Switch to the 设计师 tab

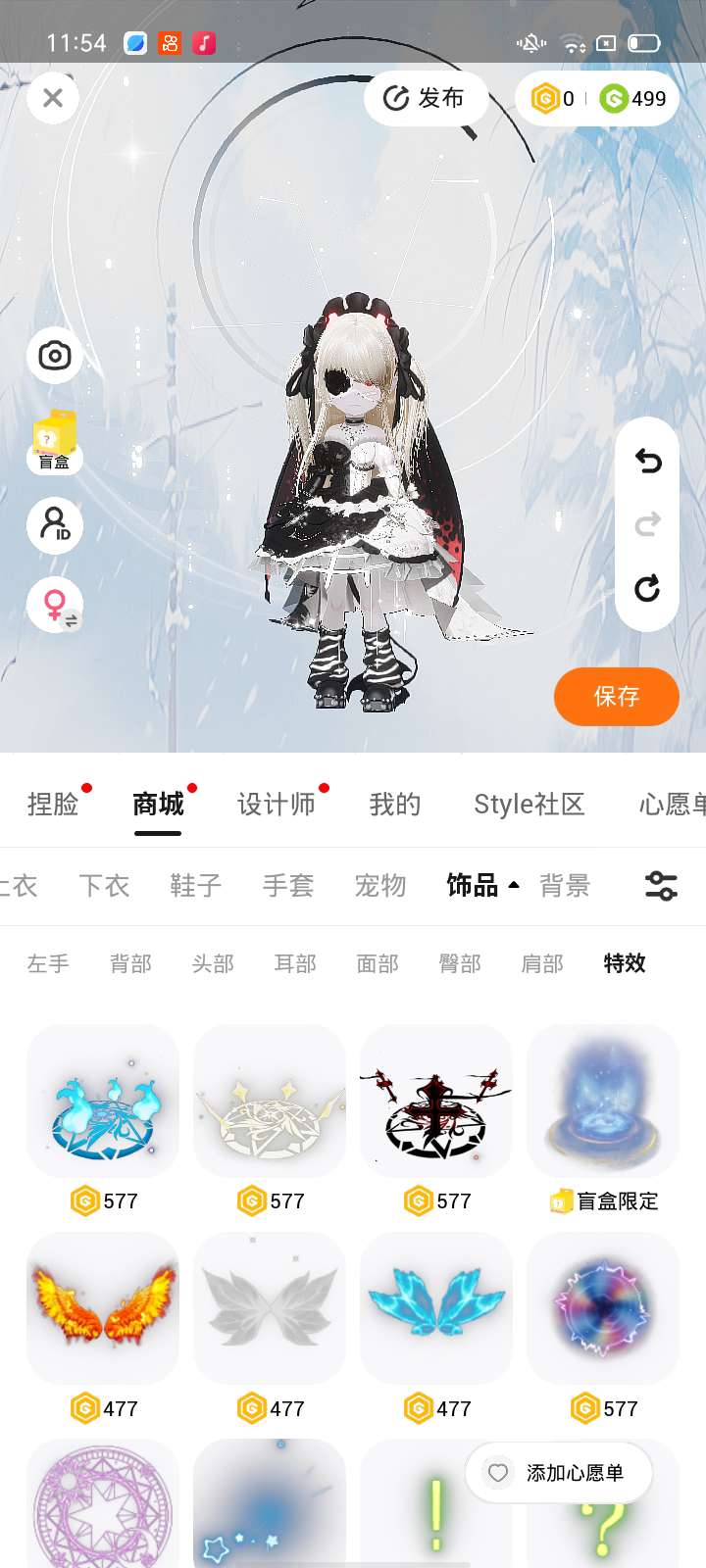click(x=277, y=805)
